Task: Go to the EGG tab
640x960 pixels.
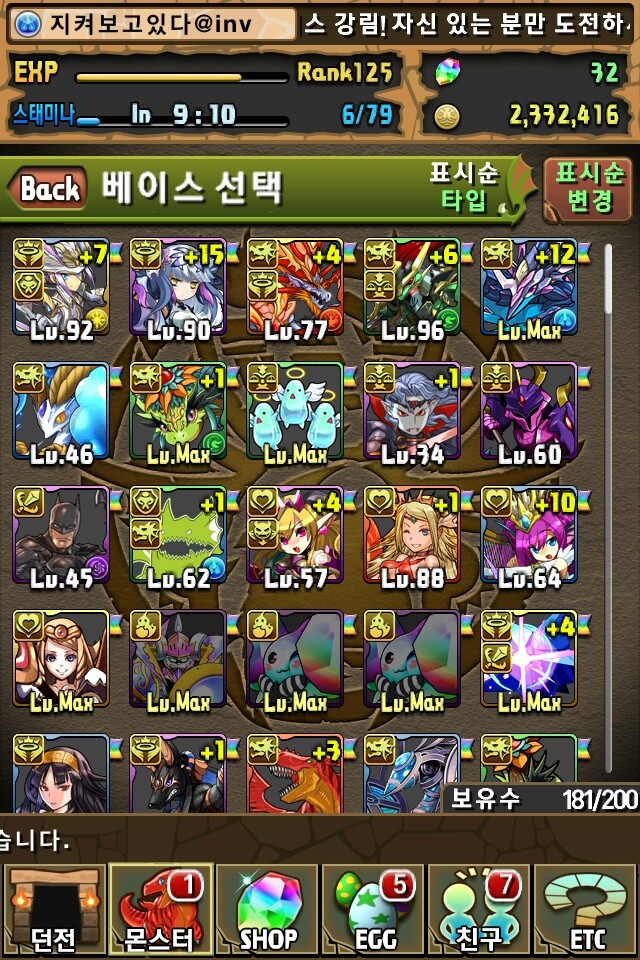Action: (x=374, y=910)
